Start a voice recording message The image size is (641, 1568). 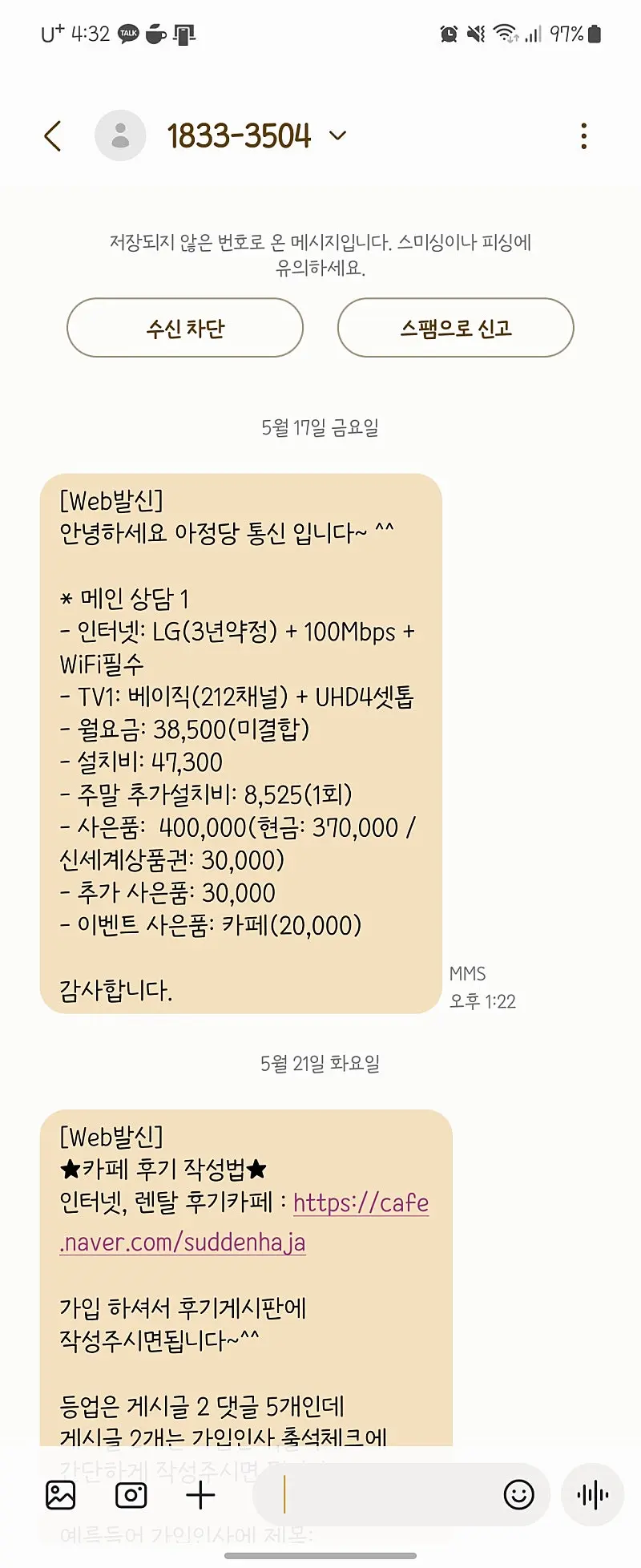(x=593, y=1494)
